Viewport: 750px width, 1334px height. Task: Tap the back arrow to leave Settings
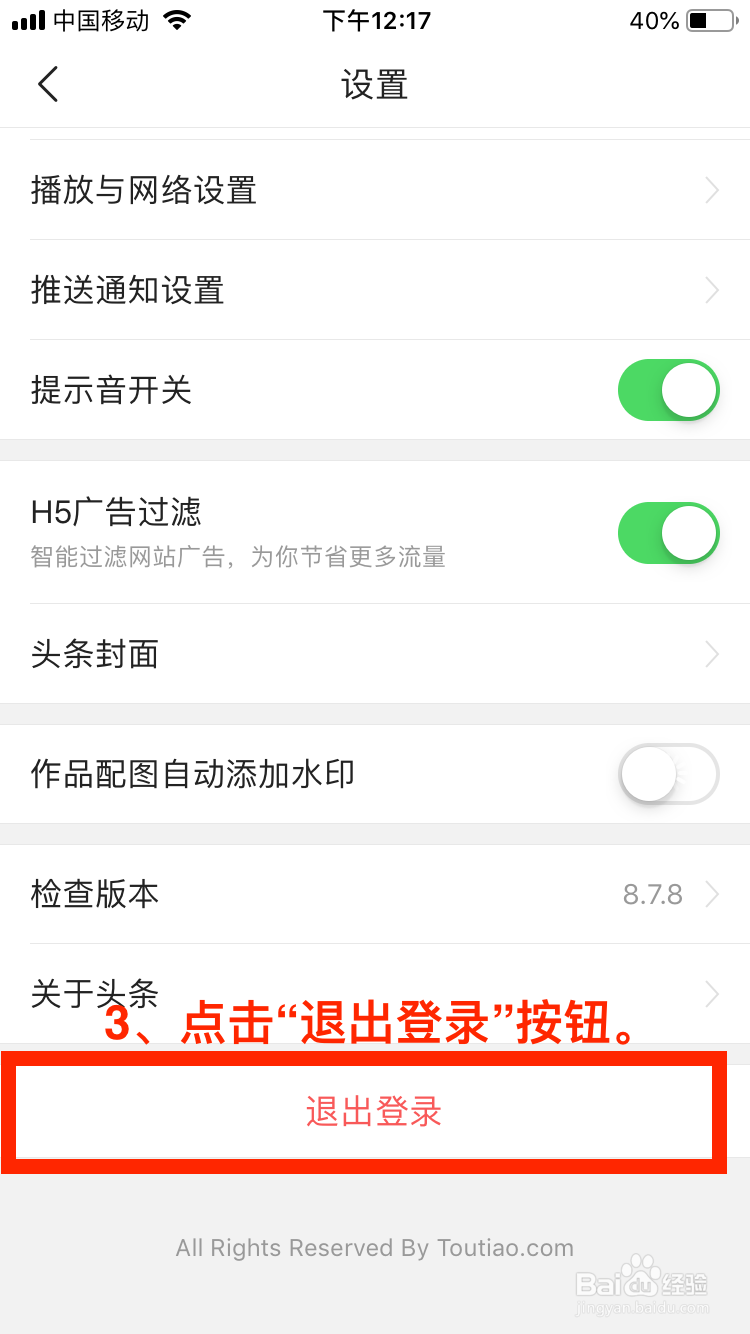coord(48,84)
